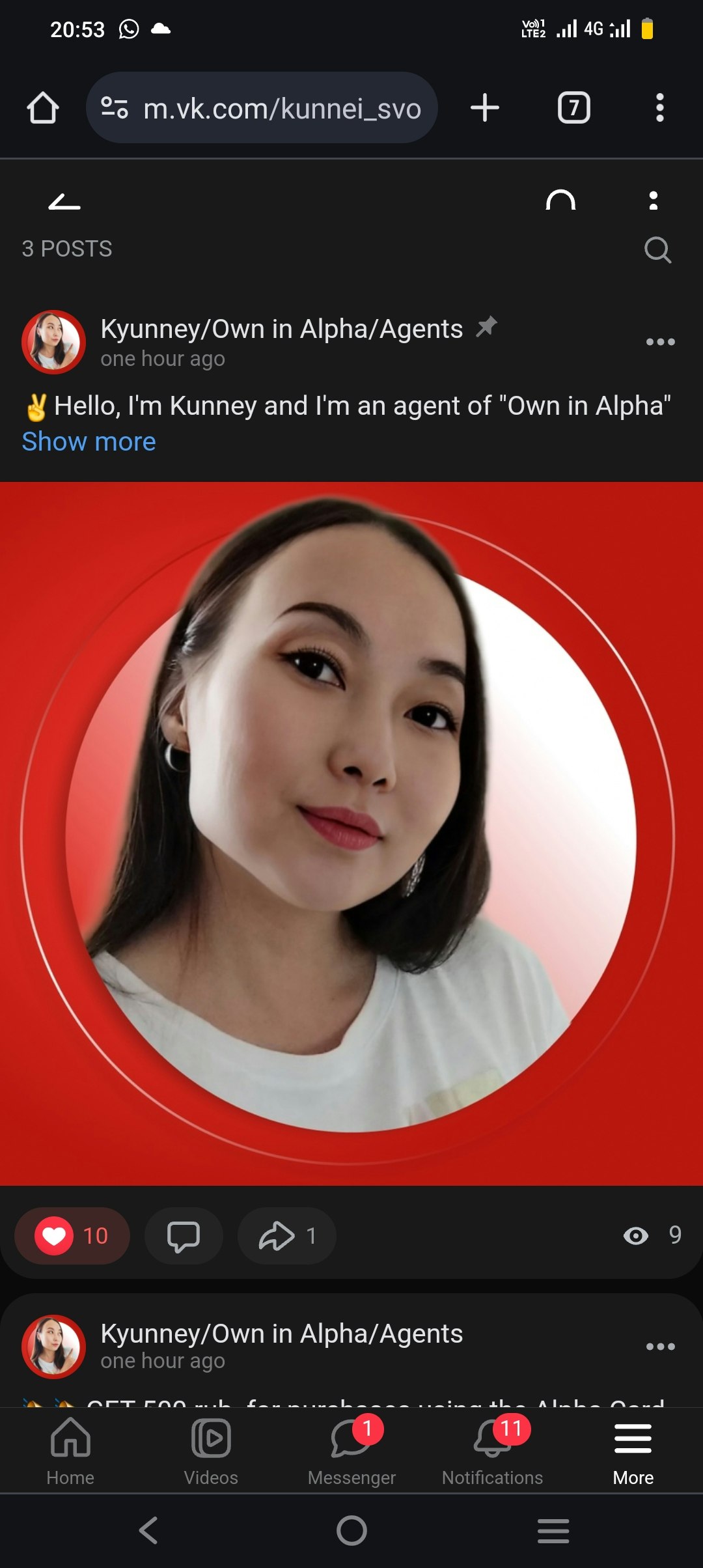Screen dimensions: 703x1568
Task: Open the tab switcher showing 7 tabs
Action: (573, 108)
